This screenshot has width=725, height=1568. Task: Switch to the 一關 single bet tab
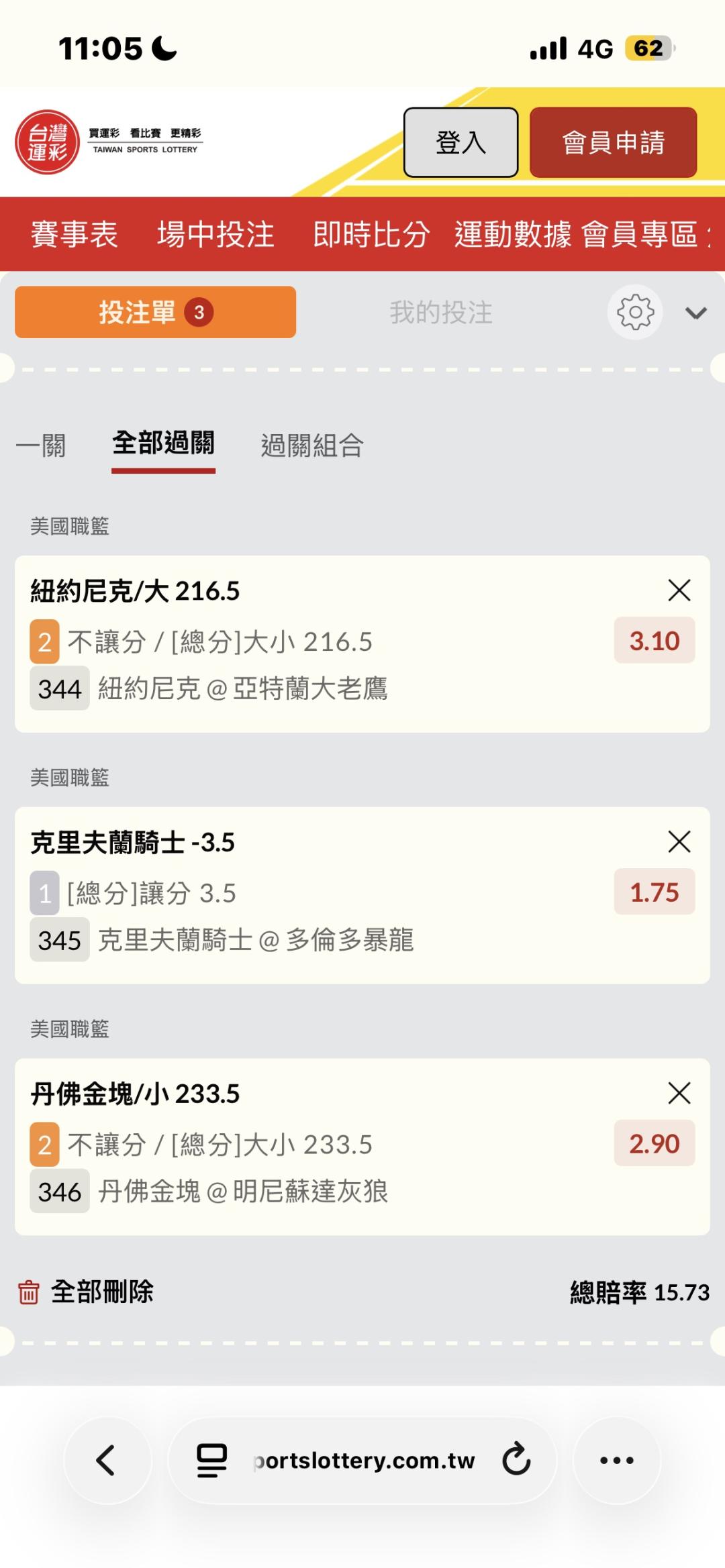[x=41, y=446]
